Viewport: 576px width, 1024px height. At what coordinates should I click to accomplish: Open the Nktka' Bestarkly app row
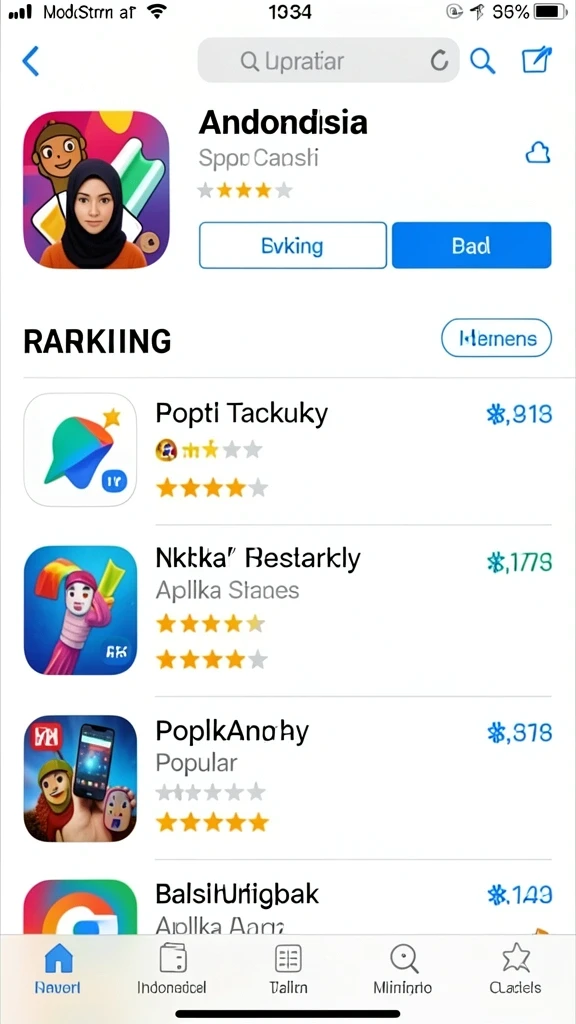pyautogui.click(x=287, y=610)
